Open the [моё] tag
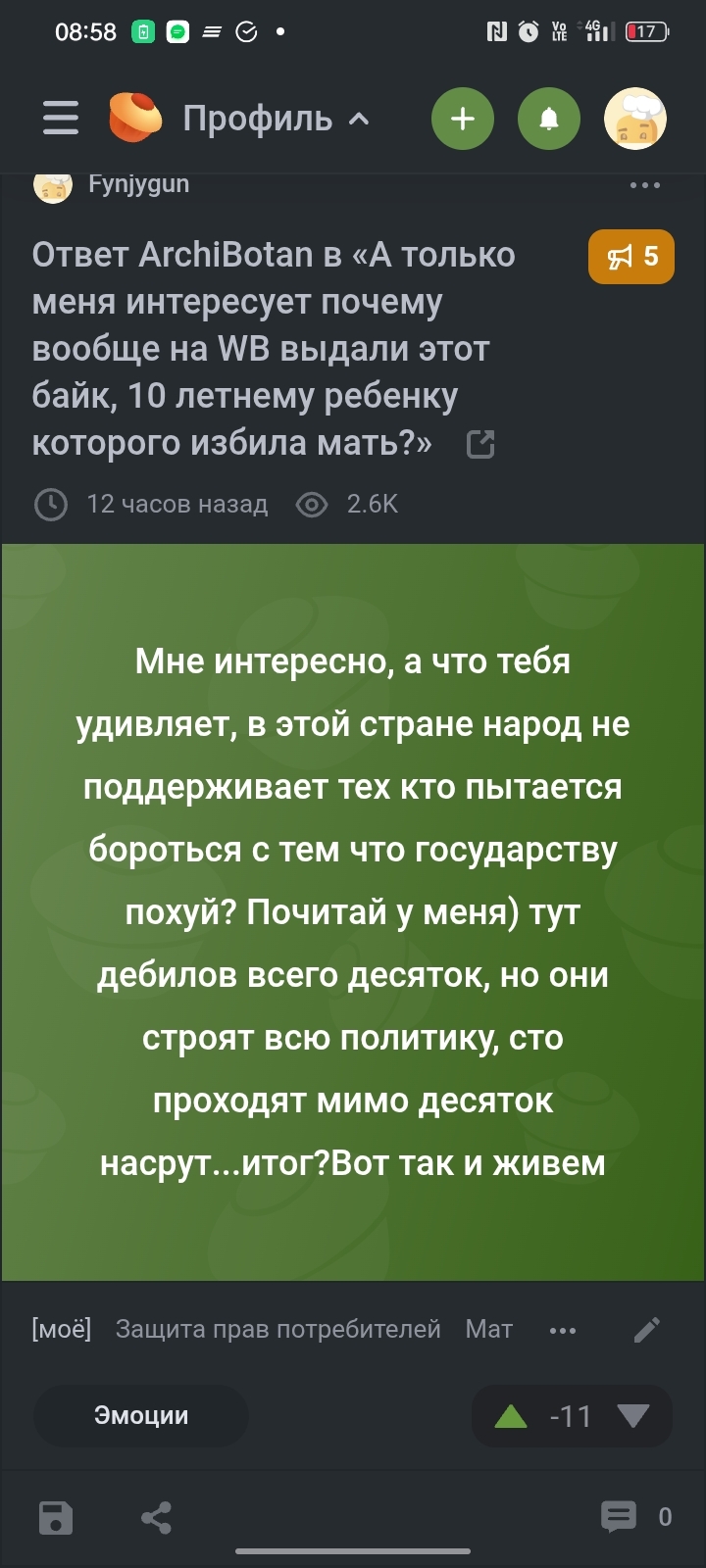The image size is (706, 1568). (62, 1329)
